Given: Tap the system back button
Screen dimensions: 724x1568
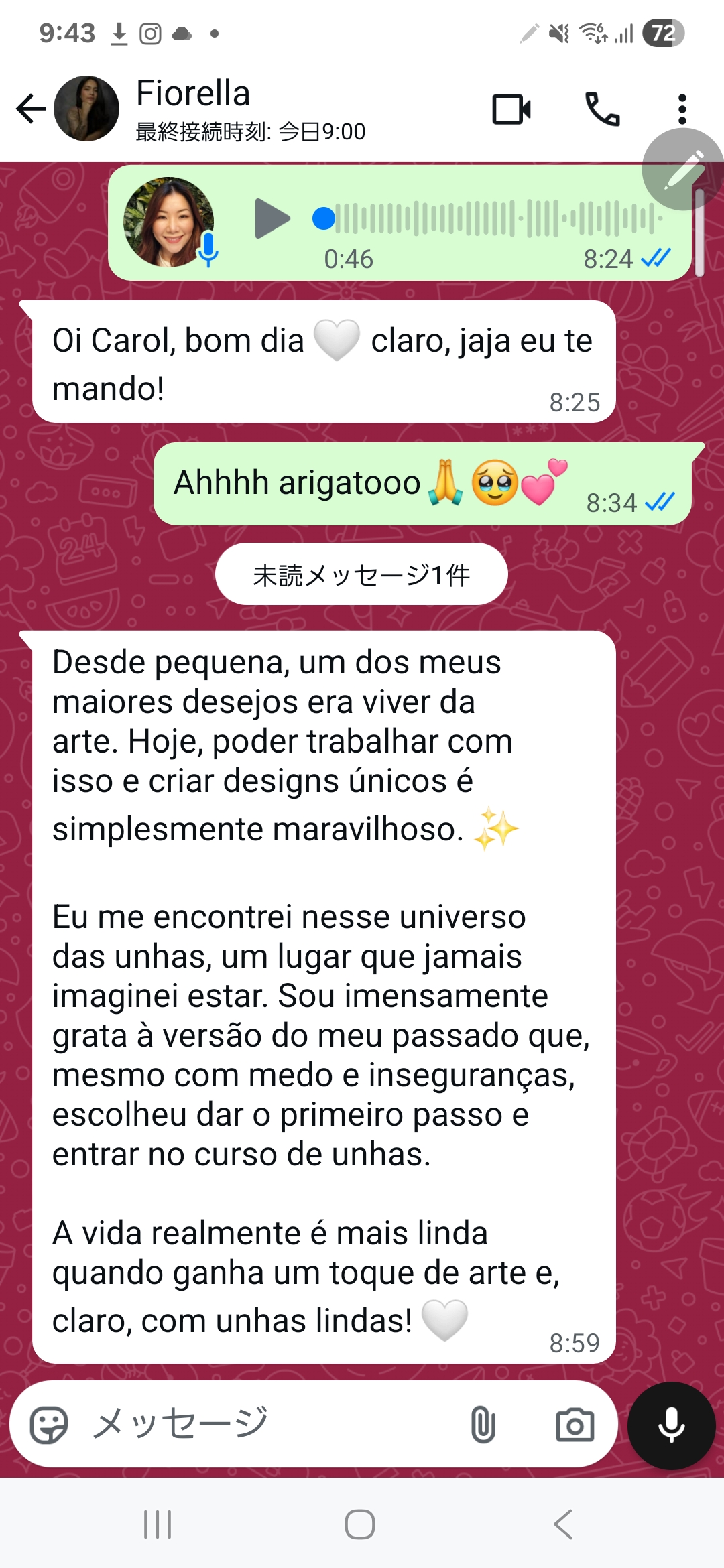Looking at the screenshot, I should coord(563,1524).
